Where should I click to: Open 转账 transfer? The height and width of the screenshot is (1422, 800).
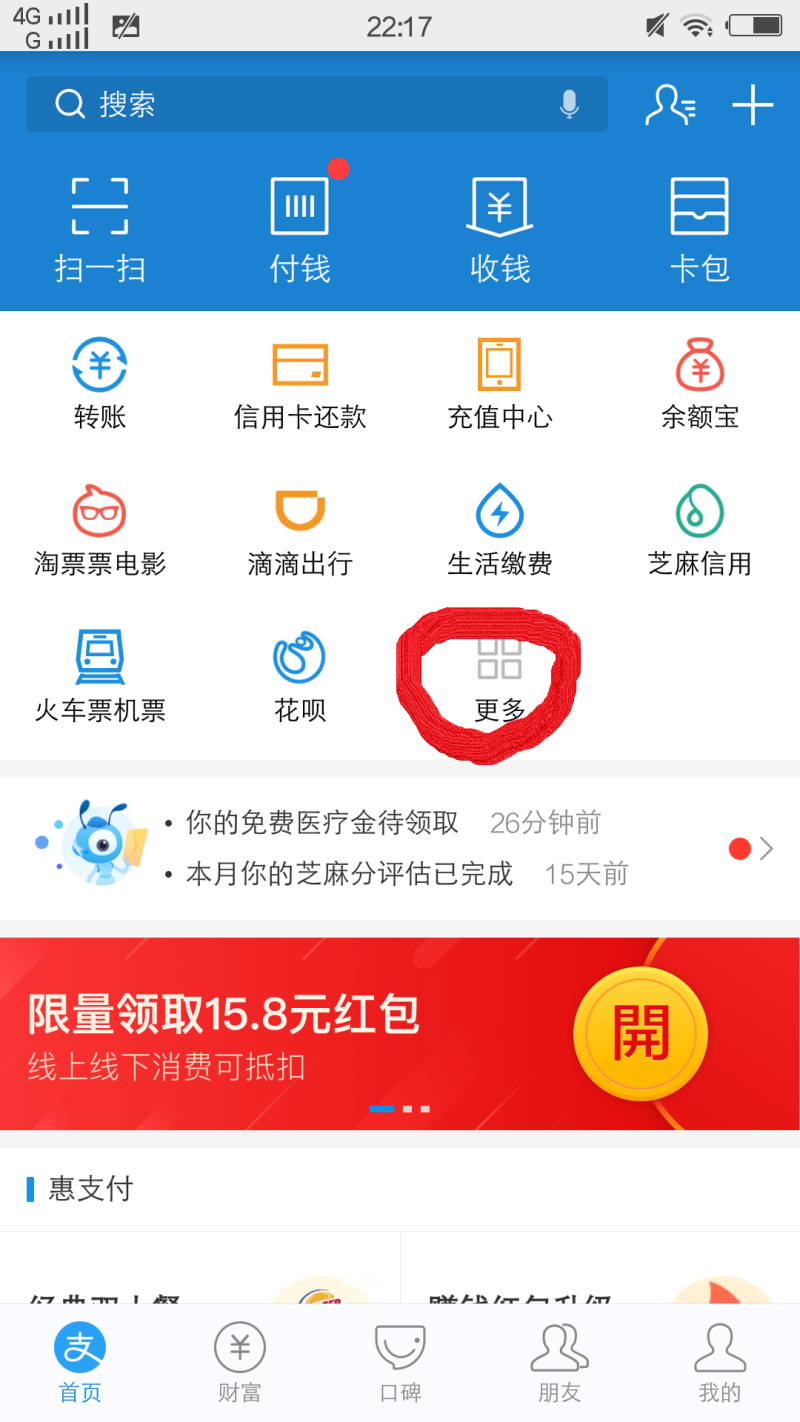tap(100, 384)
